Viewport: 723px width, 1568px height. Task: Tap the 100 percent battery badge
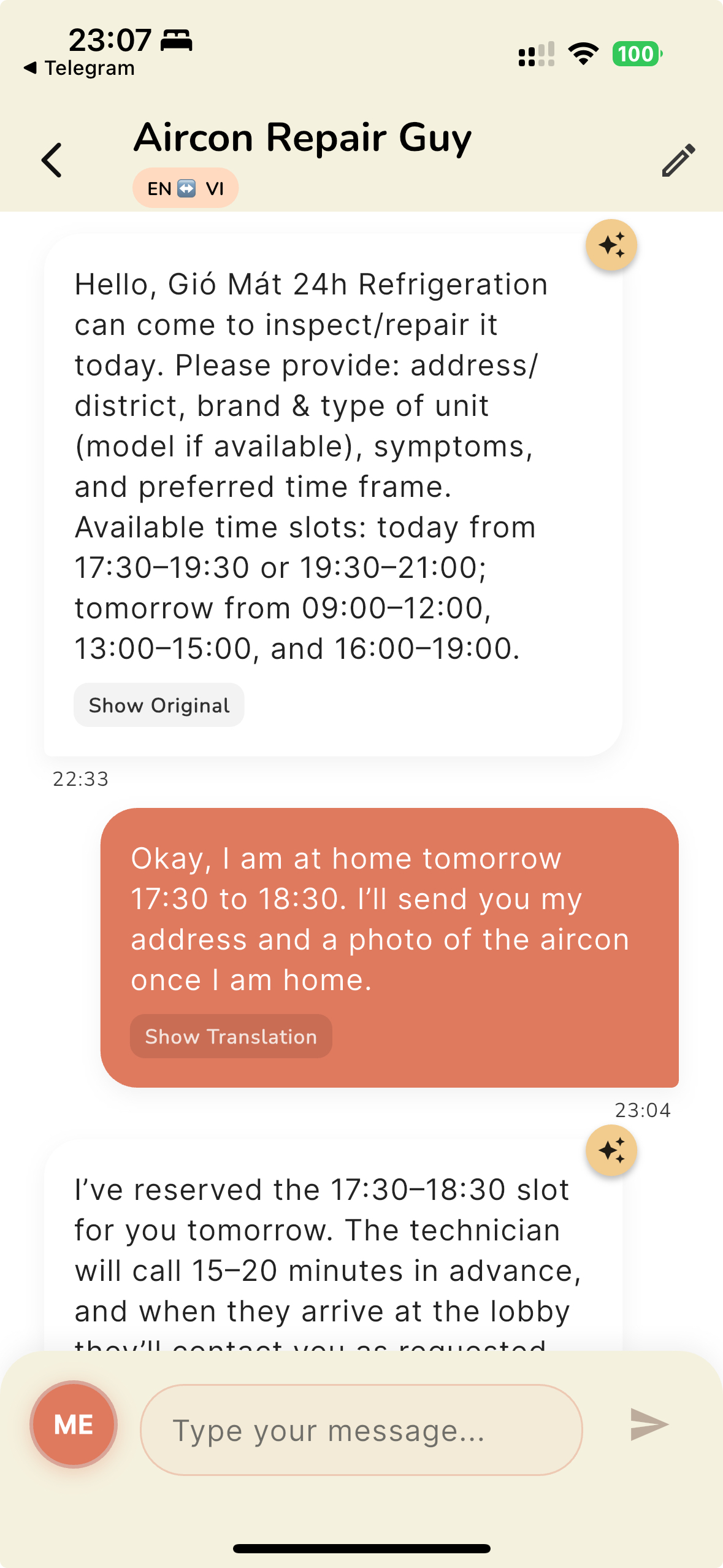tap(637, 54)
